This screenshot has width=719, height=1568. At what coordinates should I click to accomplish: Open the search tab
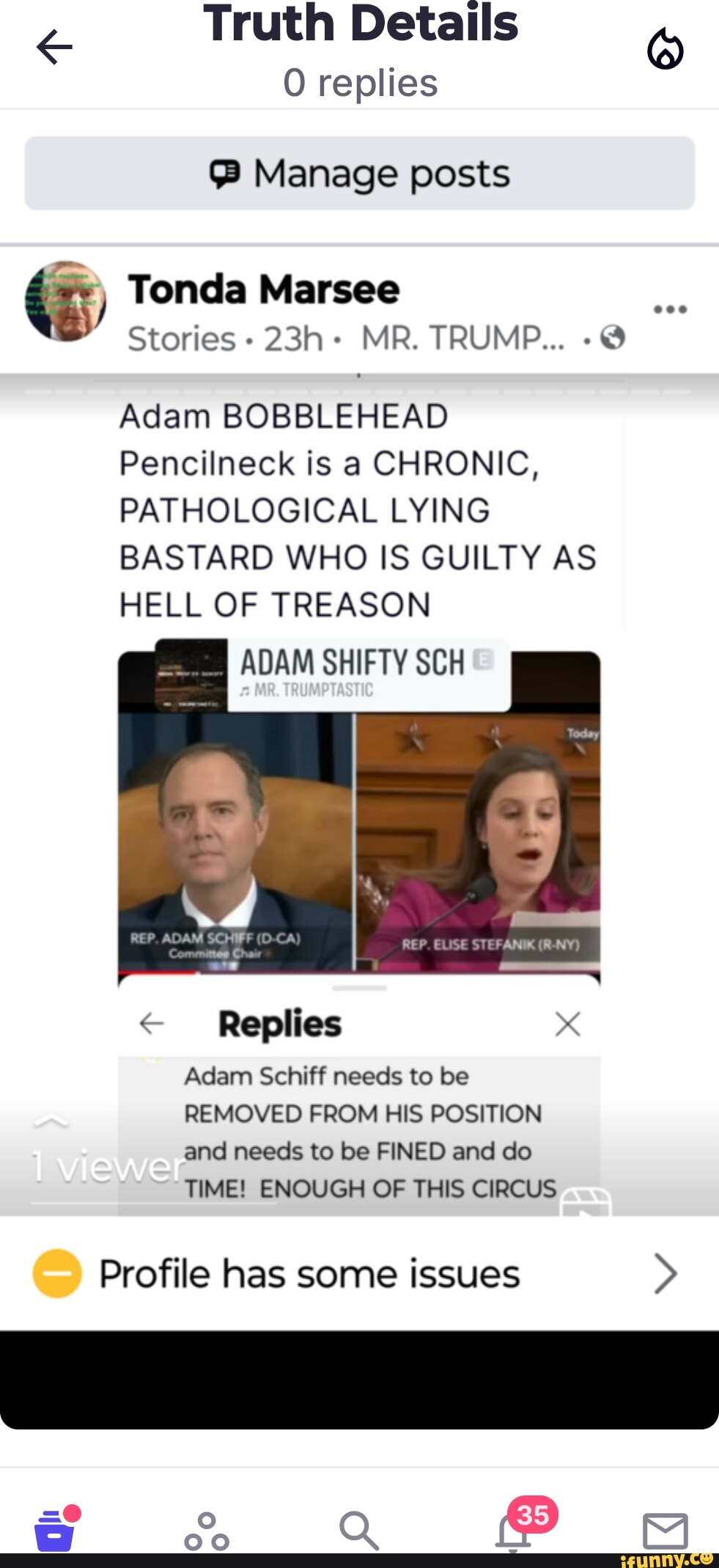[x=358, y=1531]
